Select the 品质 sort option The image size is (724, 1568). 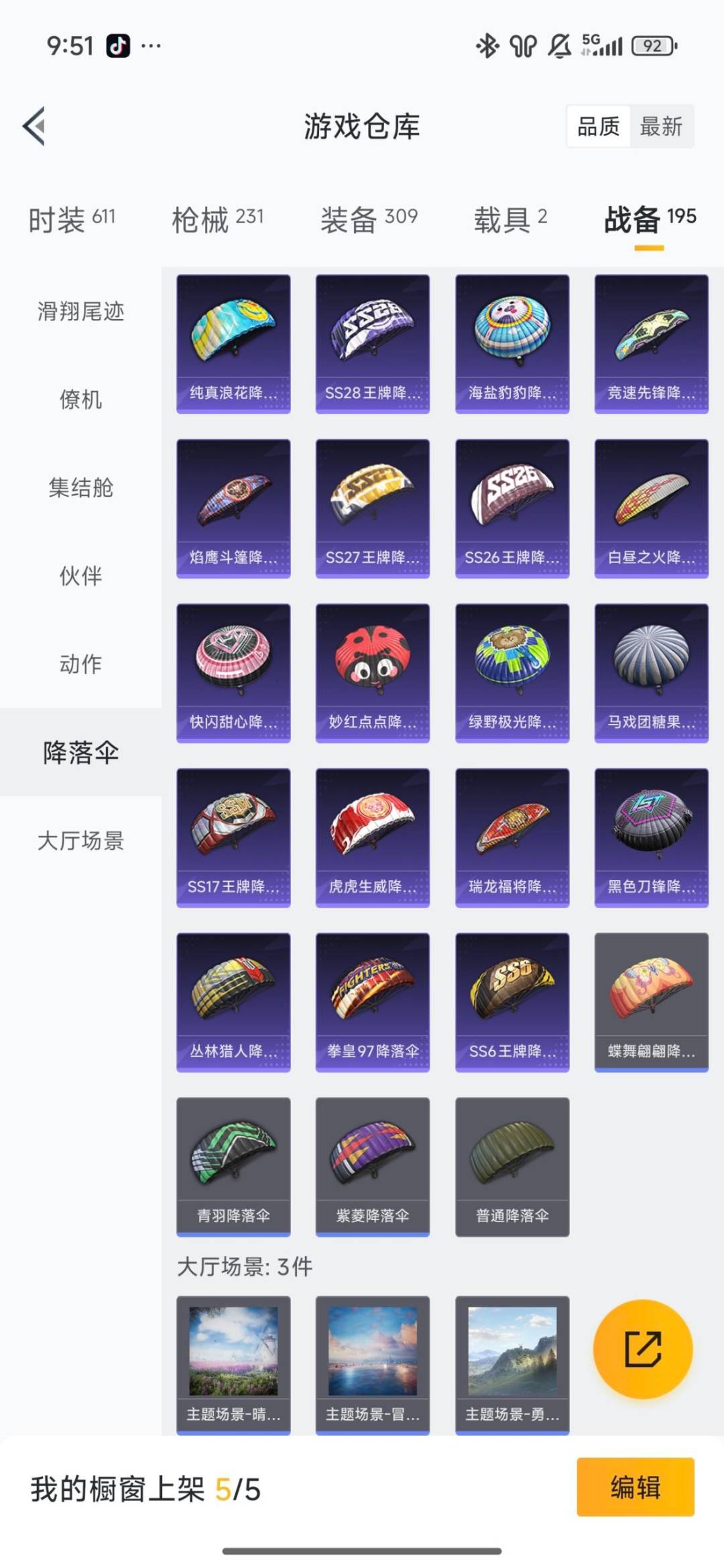[598, 126]
